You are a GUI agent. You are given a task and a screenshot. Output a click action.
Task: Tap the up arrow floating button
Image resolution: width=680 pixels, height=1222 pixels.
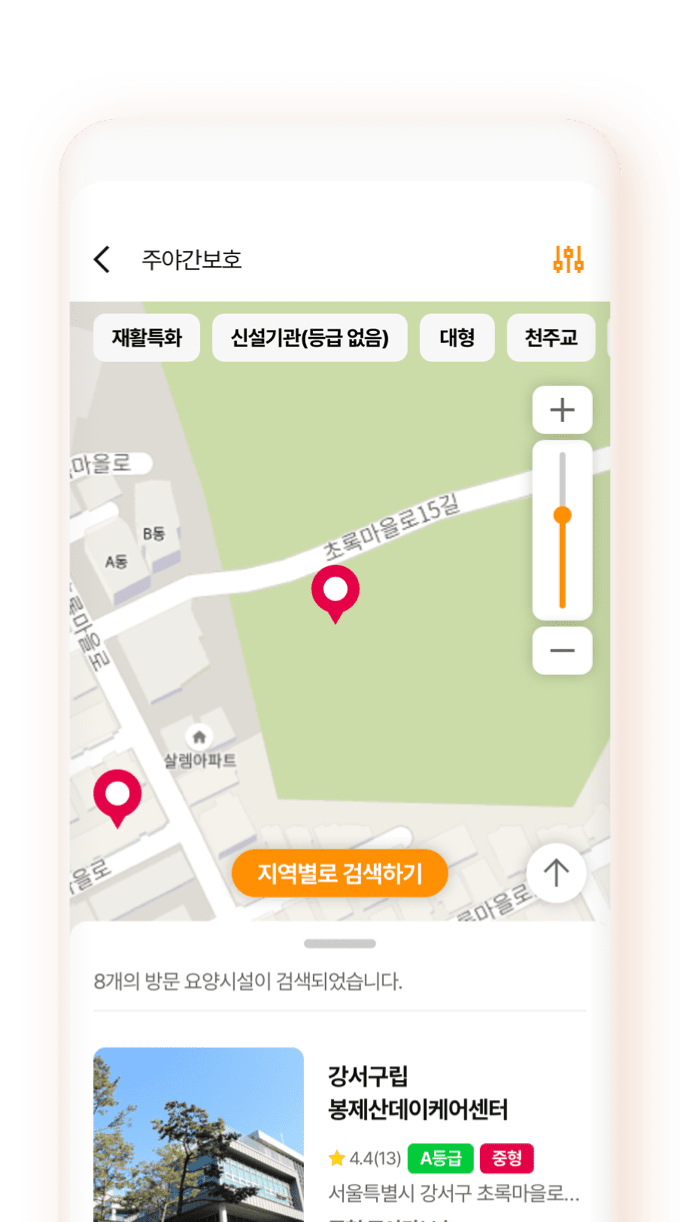[x=556, y=873]
